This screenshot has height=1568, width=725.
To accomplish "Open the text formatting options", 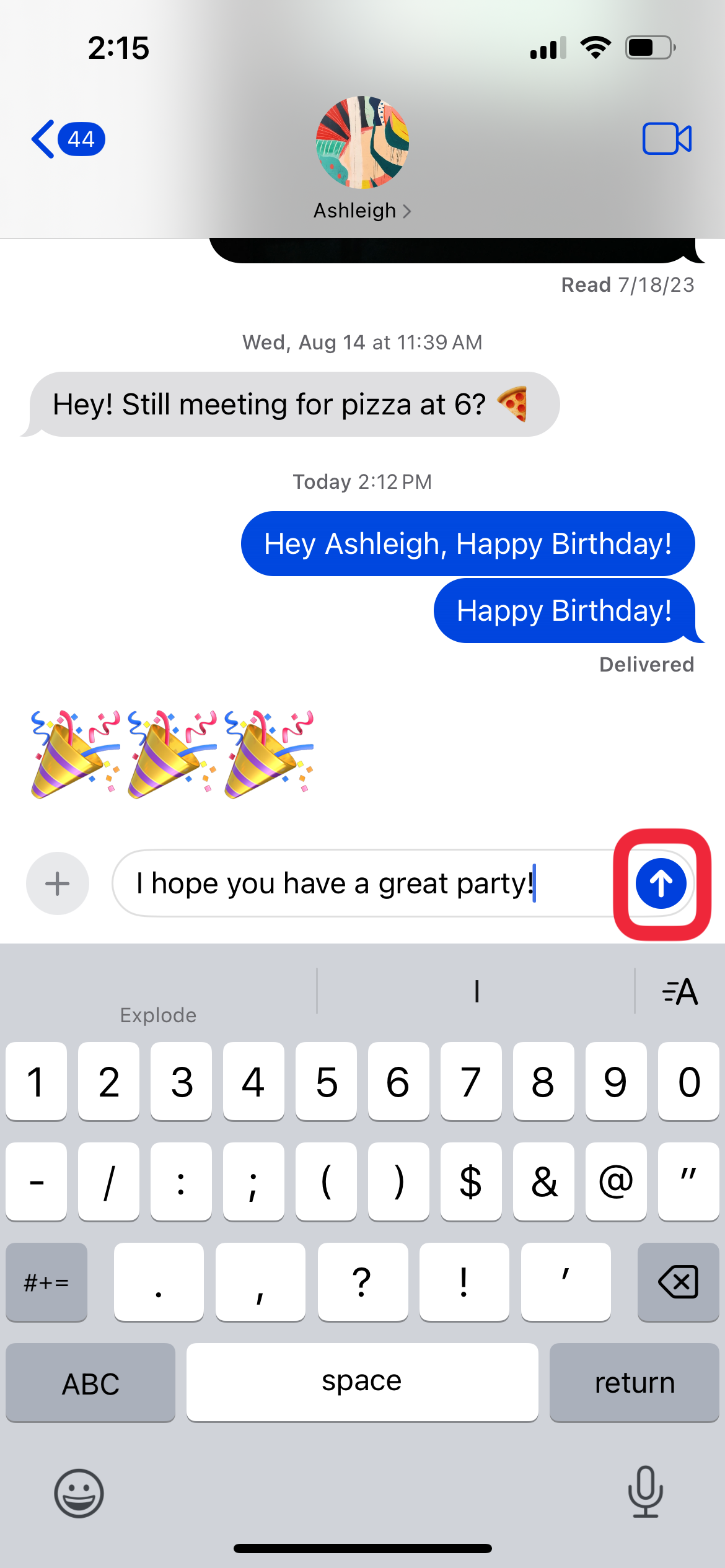I will 680,992.
